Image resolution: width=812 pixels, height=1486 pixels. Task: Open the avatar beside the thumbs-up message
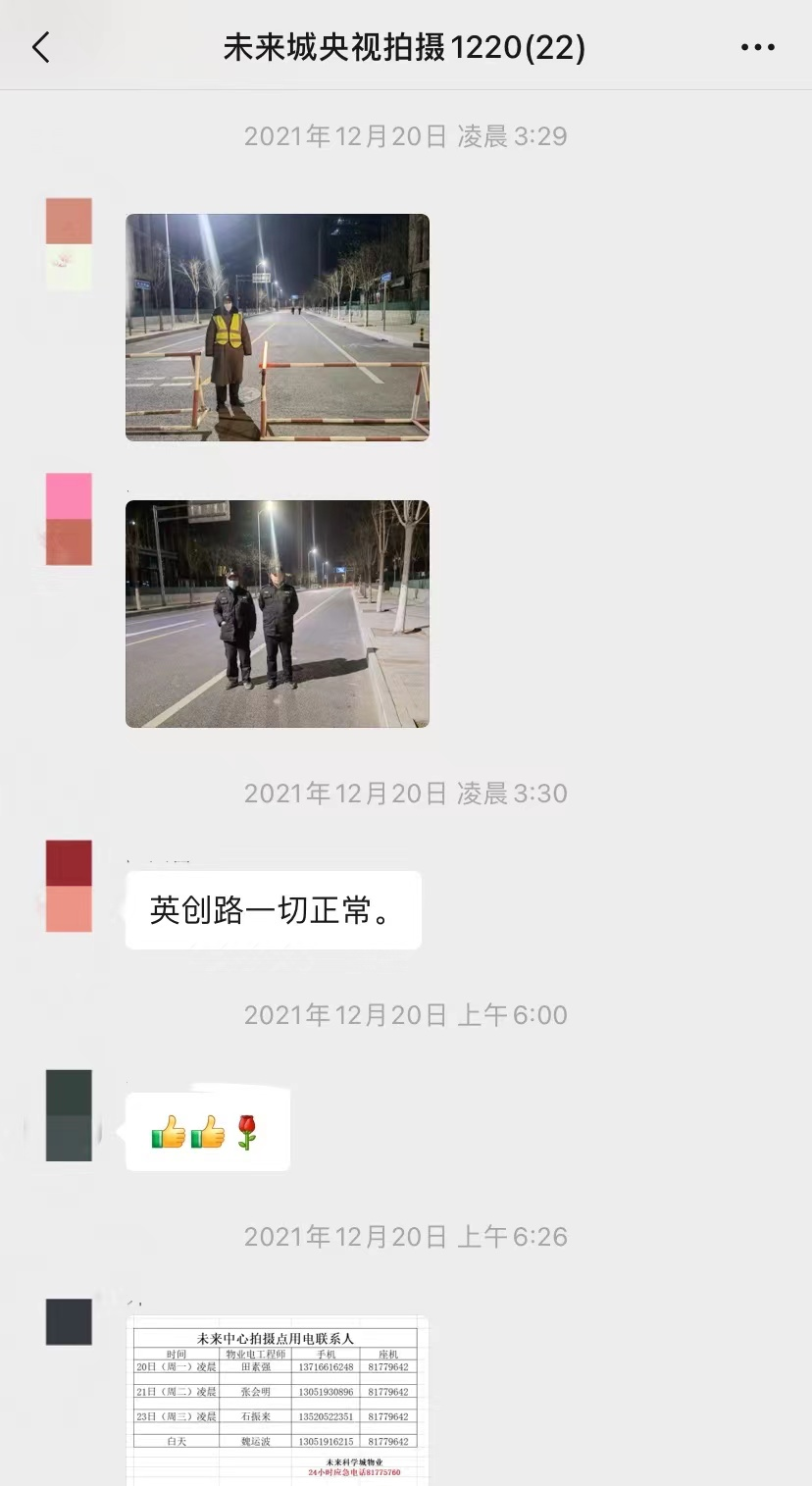(x=69, y=1115)
